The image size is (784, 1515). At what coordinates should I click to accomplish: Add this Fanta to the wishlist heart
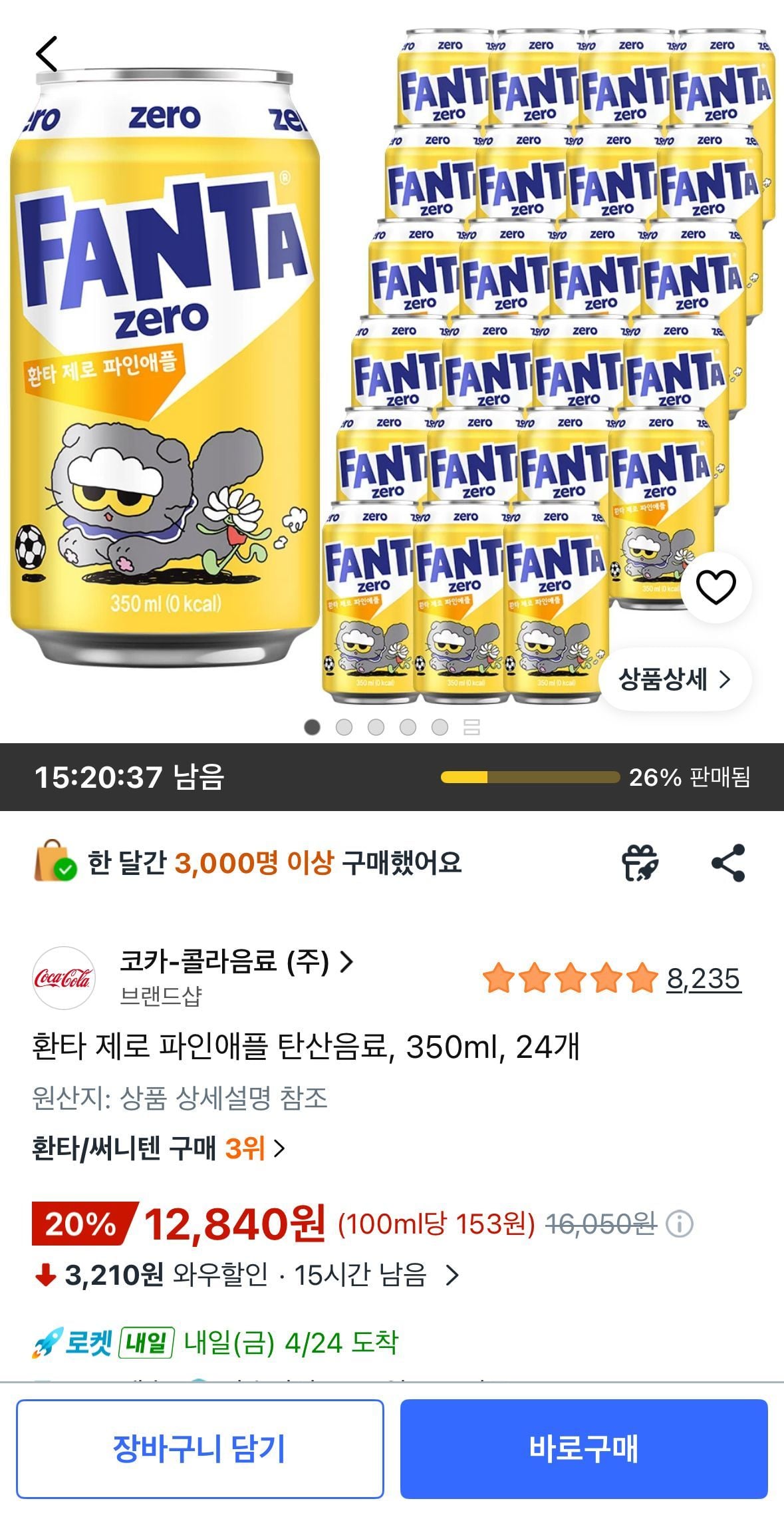coord(716,587)
